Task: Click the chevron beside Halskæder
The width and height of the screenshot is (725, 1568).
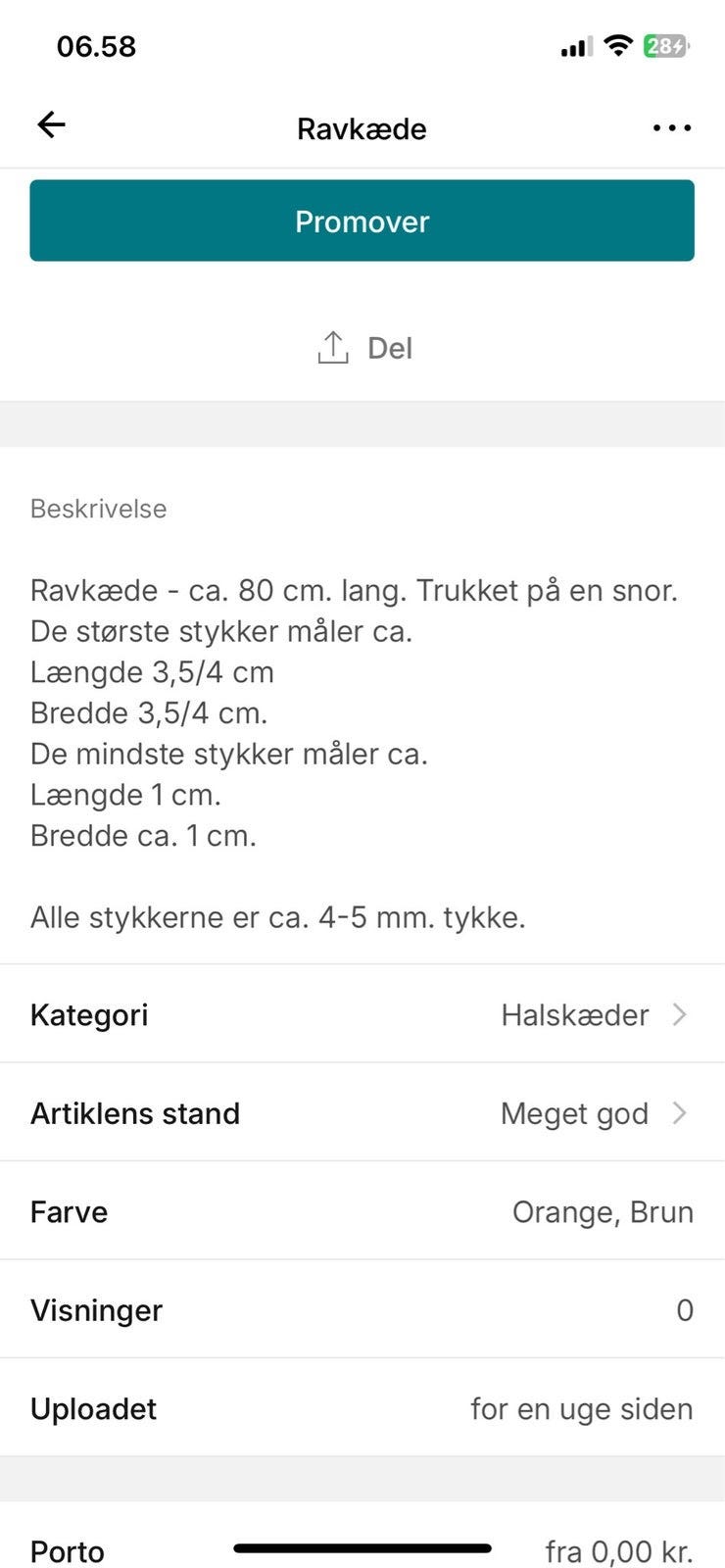Action: pyautogui.click(x=679, y=1015)
